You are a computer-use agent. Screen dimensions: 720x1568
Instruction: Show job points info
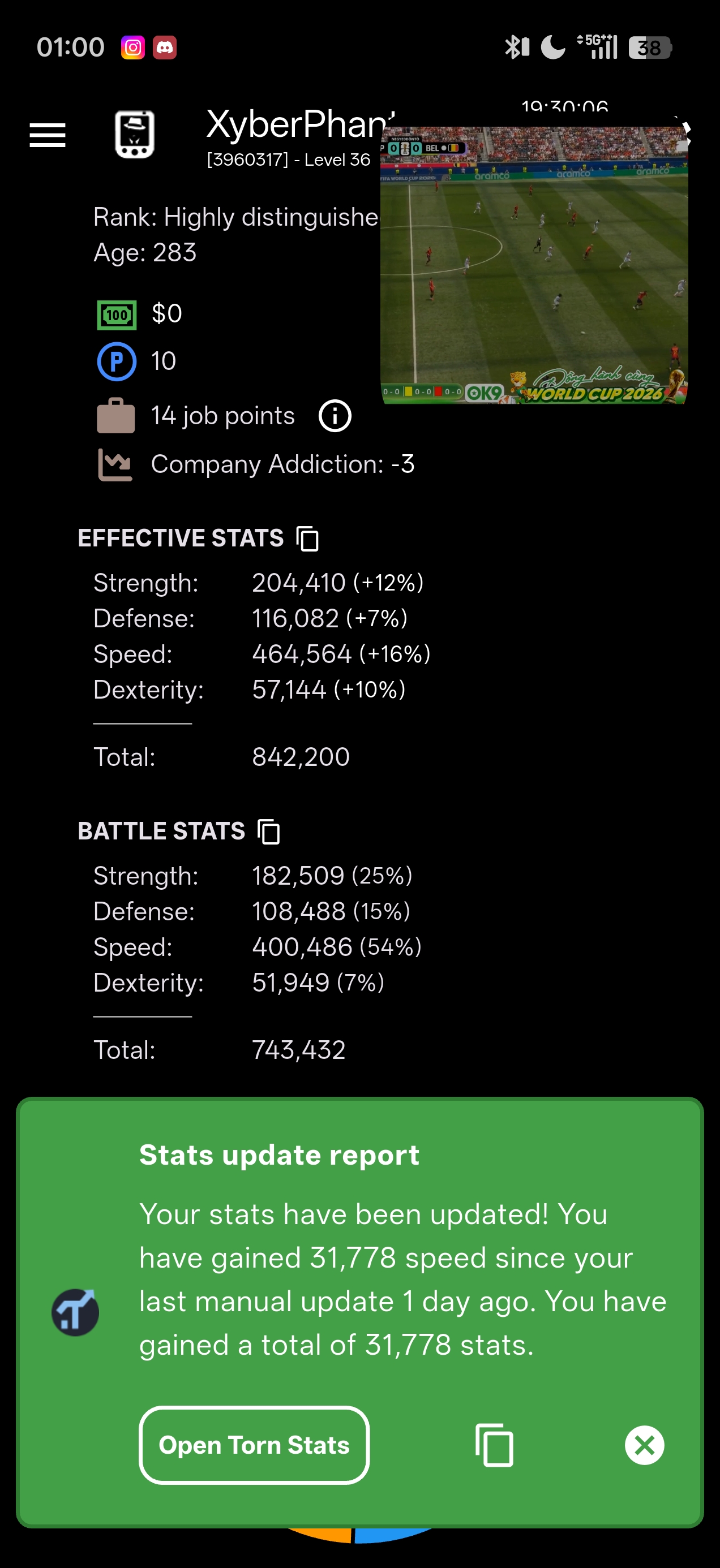(x=335, y=416)
